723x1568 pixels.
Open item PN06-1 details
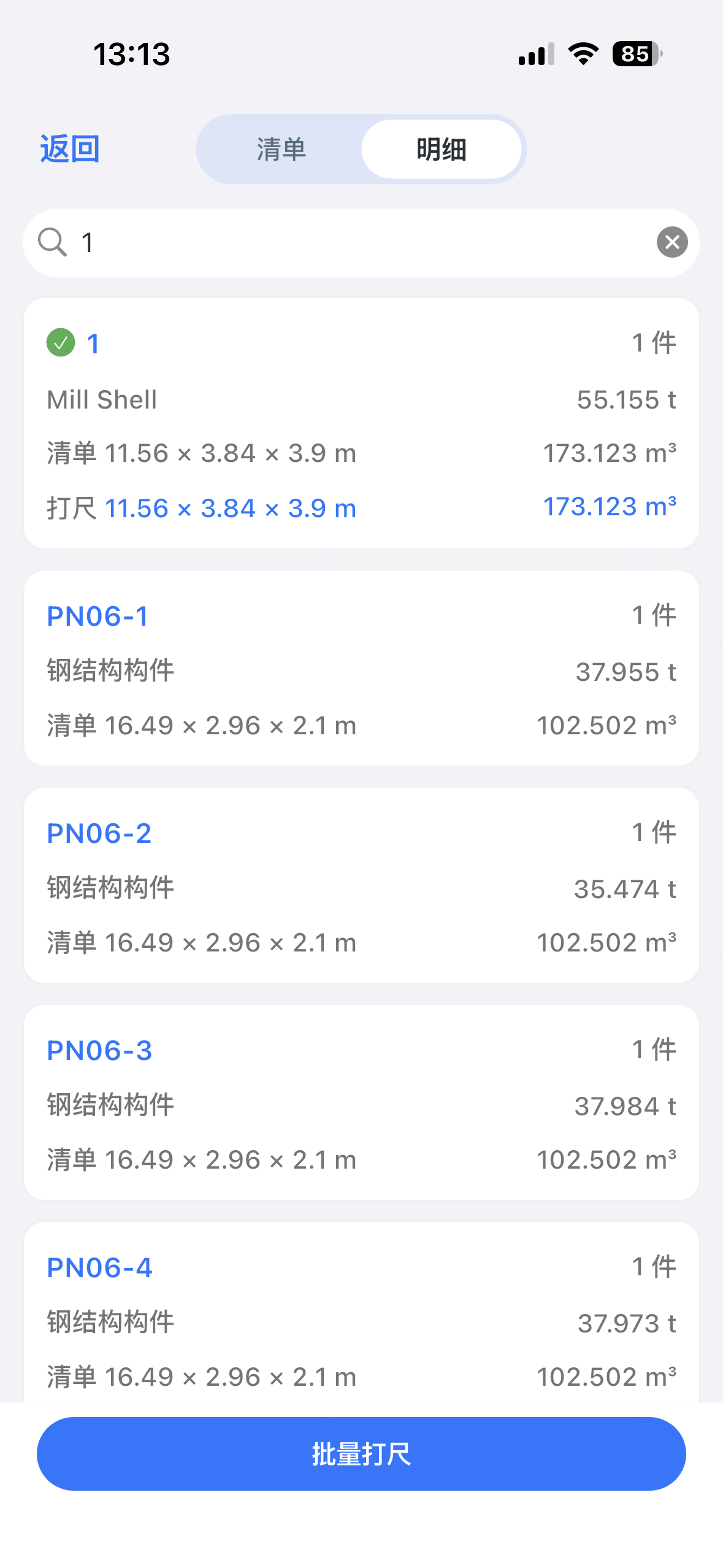point(99,617)
